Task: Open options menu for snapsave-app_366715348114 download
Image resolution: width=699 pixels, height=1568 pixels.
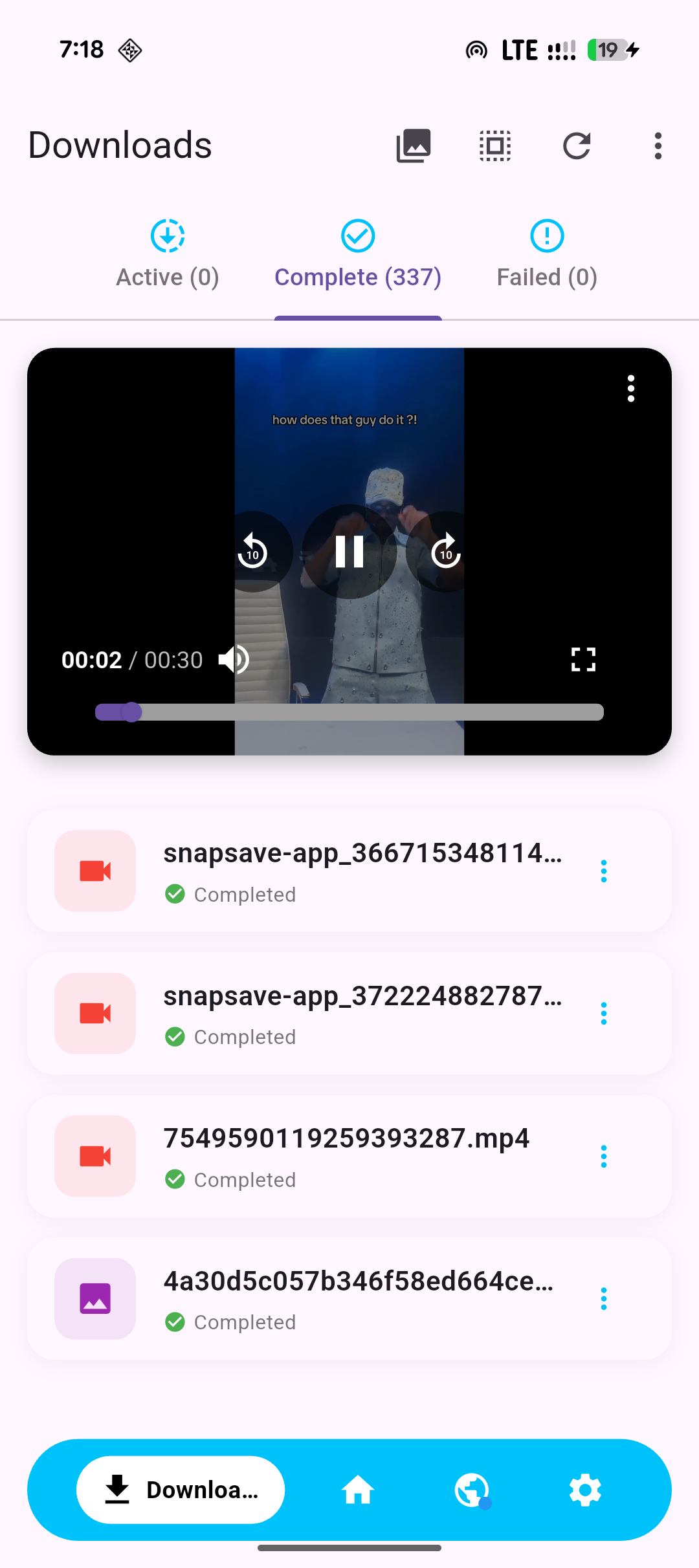Action: [x=603, y=871]
